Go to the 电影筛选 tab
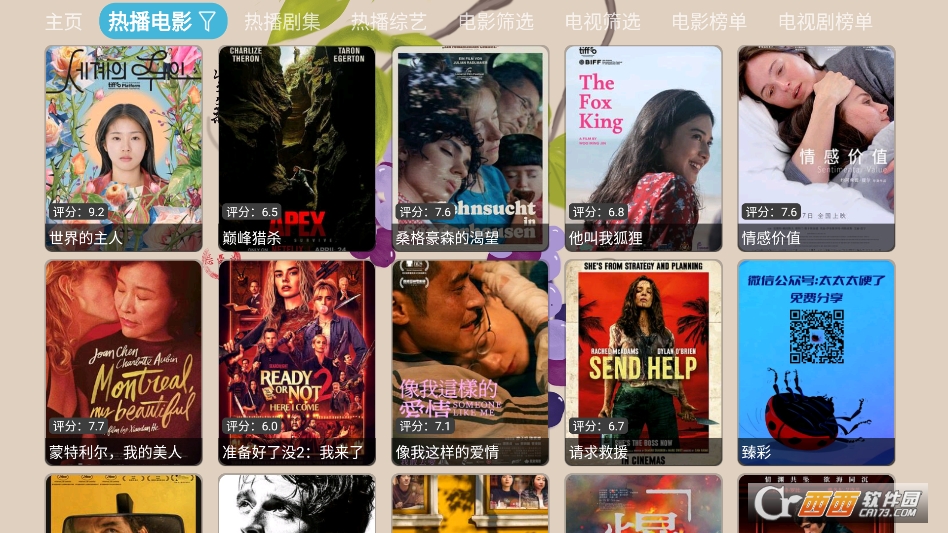This screenshot has height=533, width=948. click(495, 21)
